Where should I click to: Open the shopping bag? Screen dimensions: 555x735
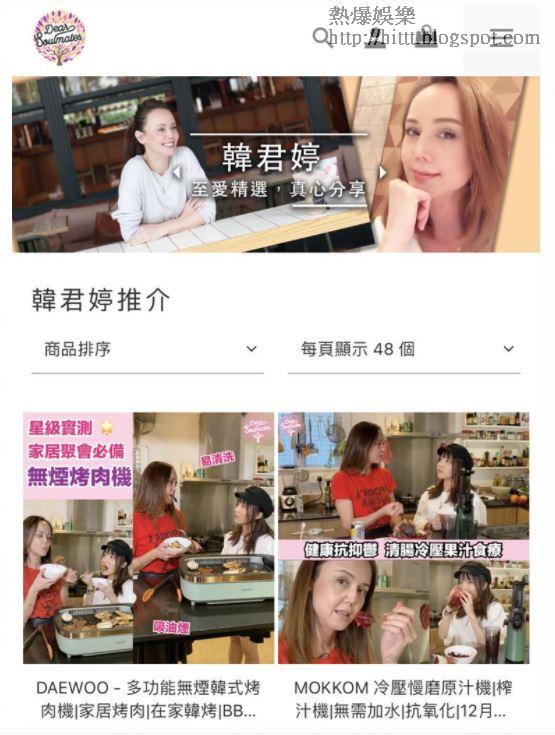426,36
